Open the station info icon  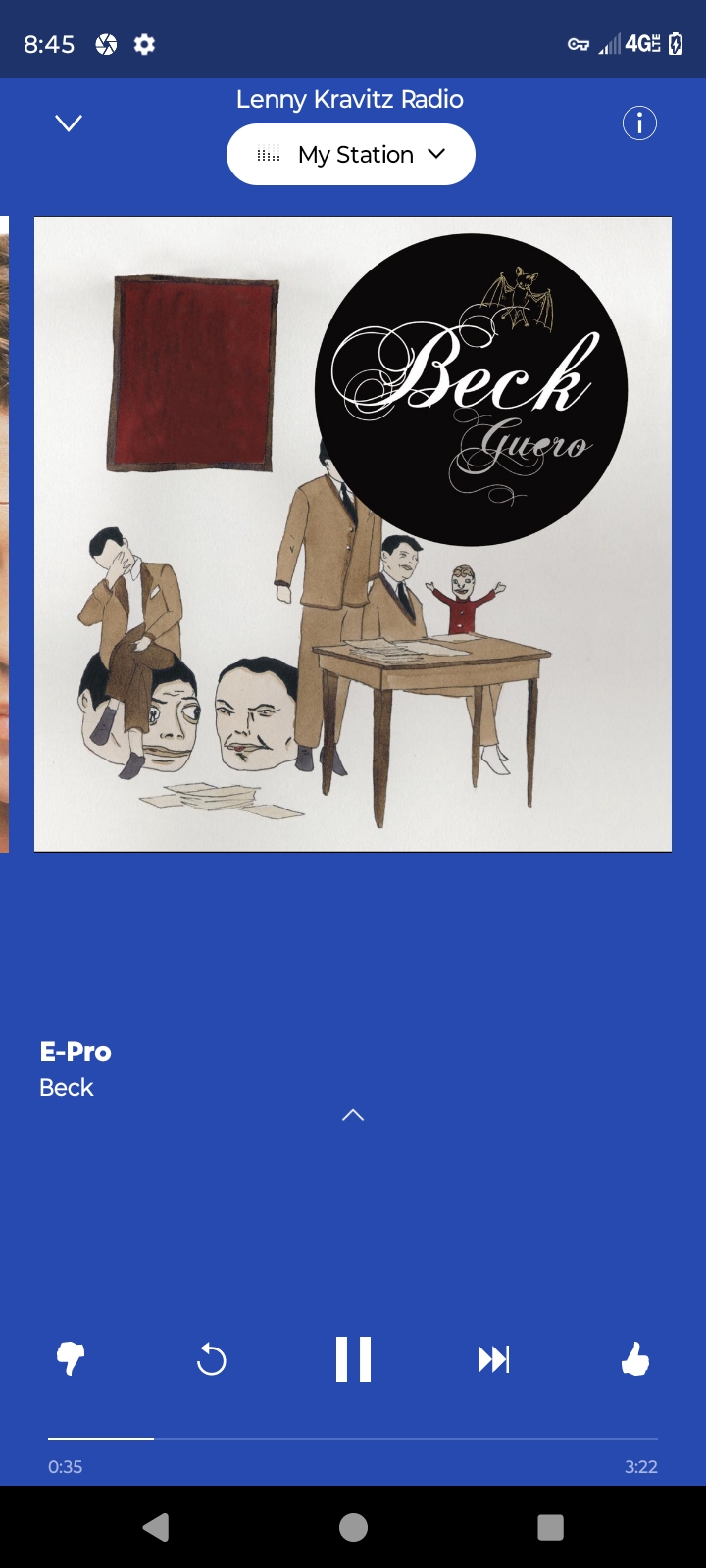point(639,123)
